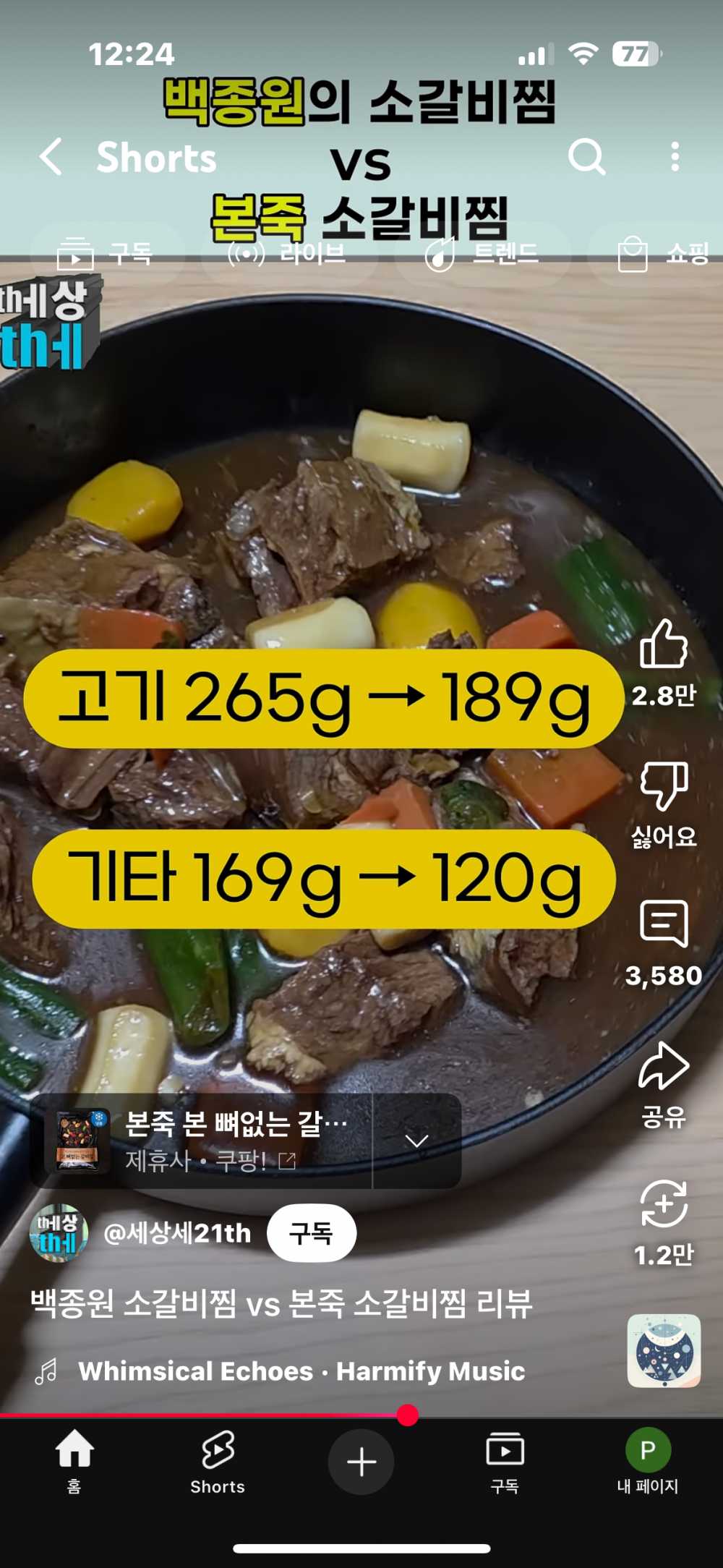Tap the music note icon beside Whimsical Echoes
The width and height of the screenshot is (723, 1568).
pos(48,1369)
